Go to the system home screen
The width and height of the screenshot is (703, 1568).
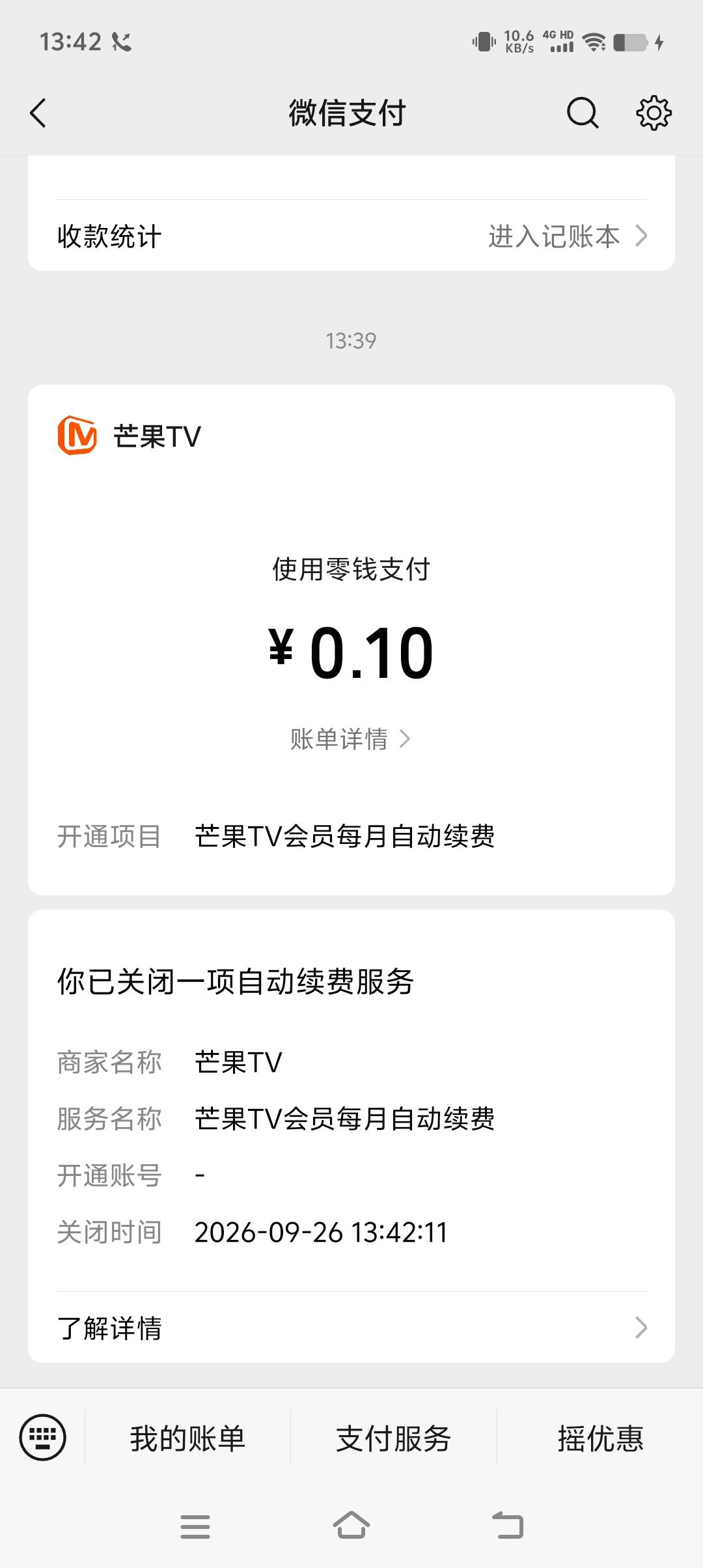(351, 1525)
